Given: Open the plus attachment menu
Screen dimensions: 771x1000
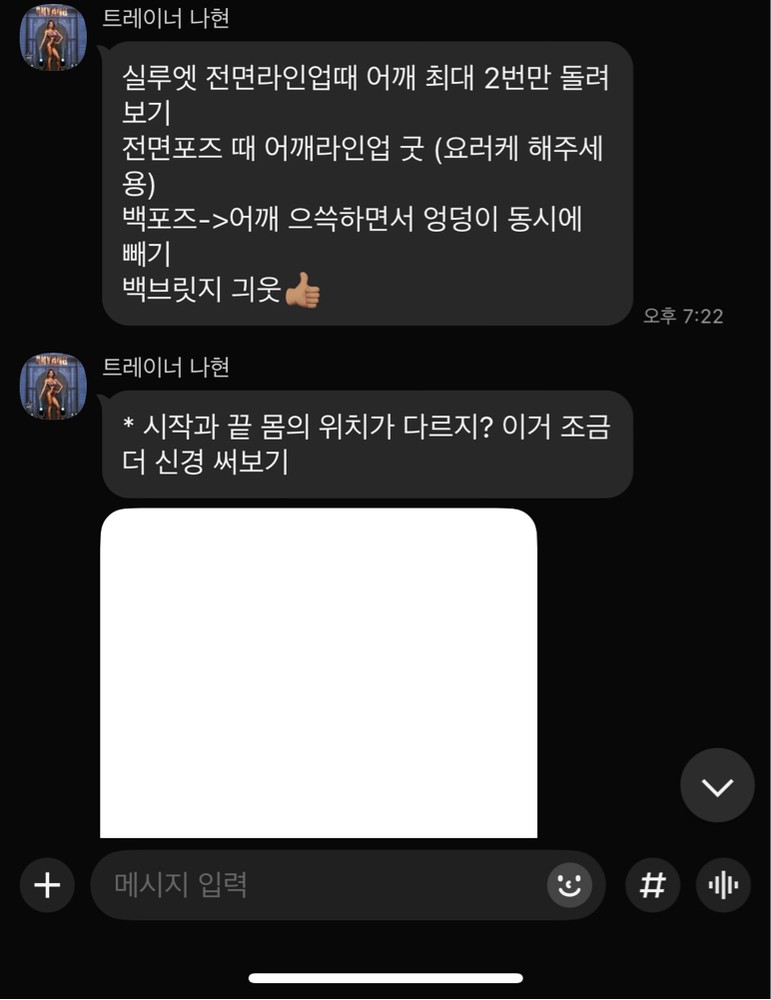Looking at the screenshot, I should click(47, 885).
